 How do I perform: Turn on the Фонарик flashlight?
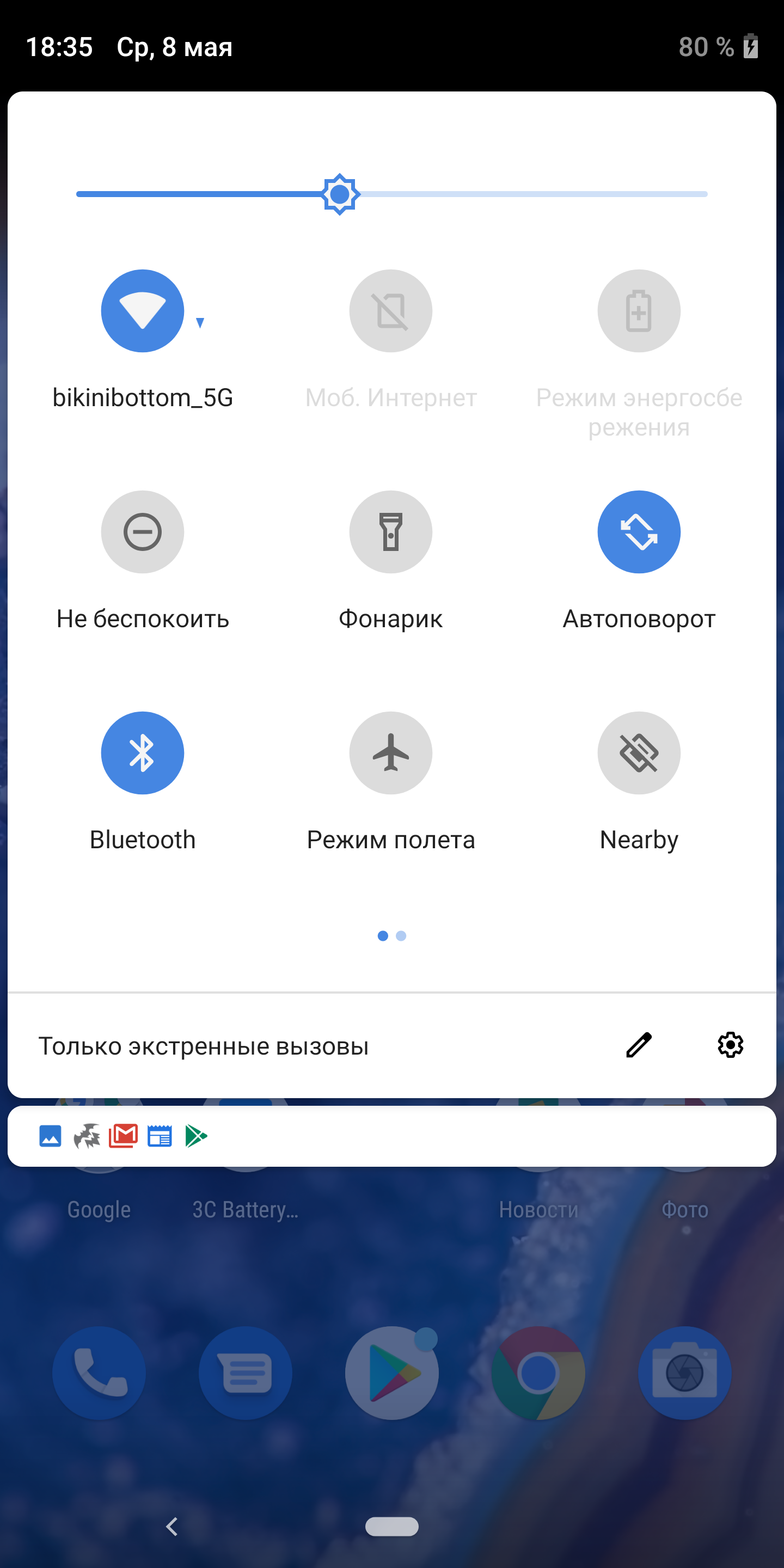click(391, 532)
